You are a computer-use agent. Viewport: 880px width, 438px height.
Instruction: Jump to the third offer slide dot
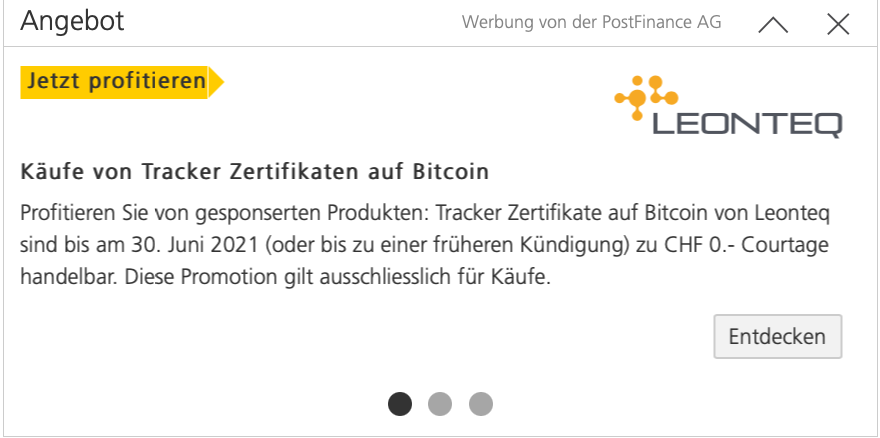[481, 403]
